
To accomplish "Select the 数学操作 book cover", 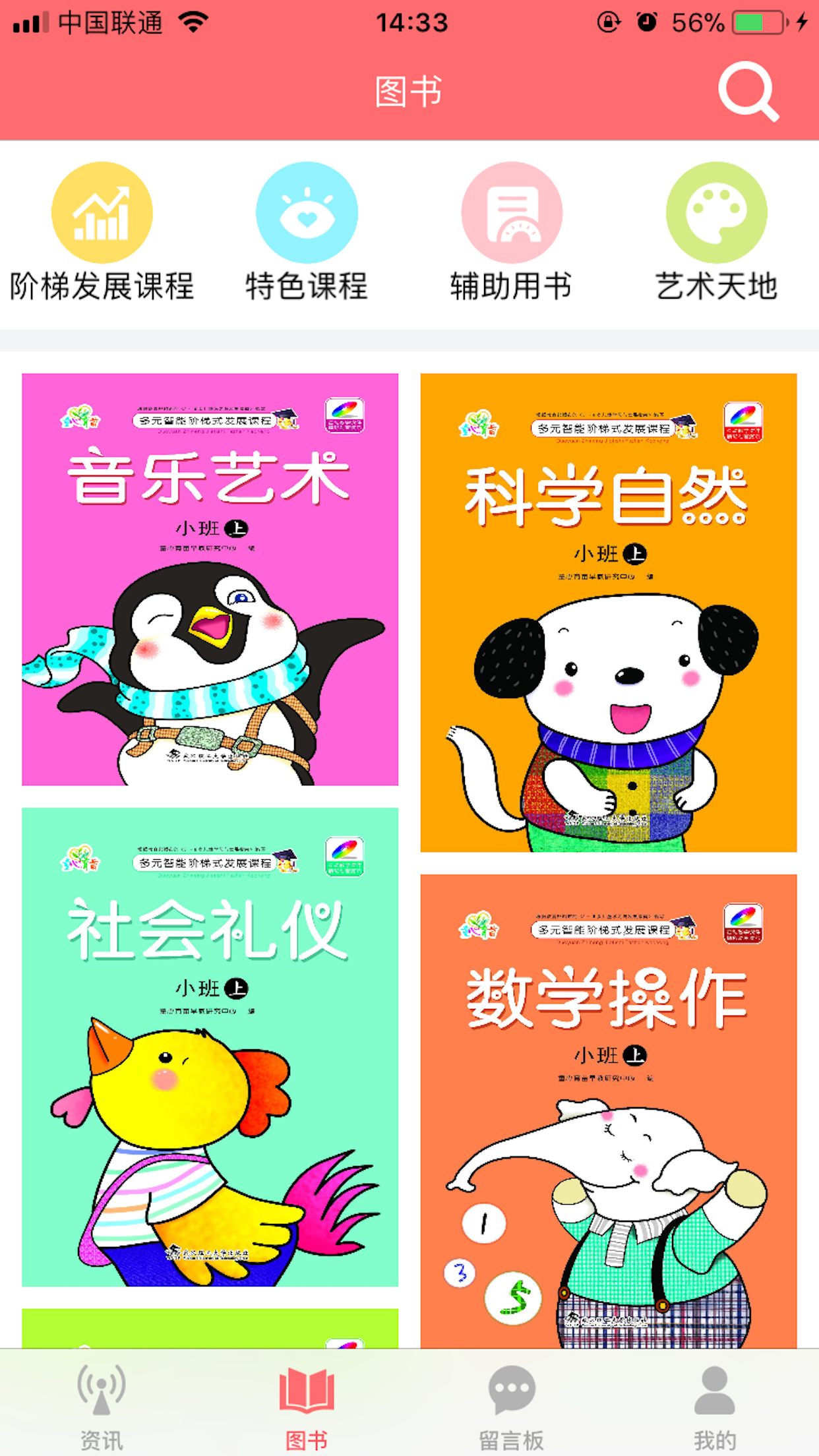I will pyautogui.click(x=608, y=1110).
